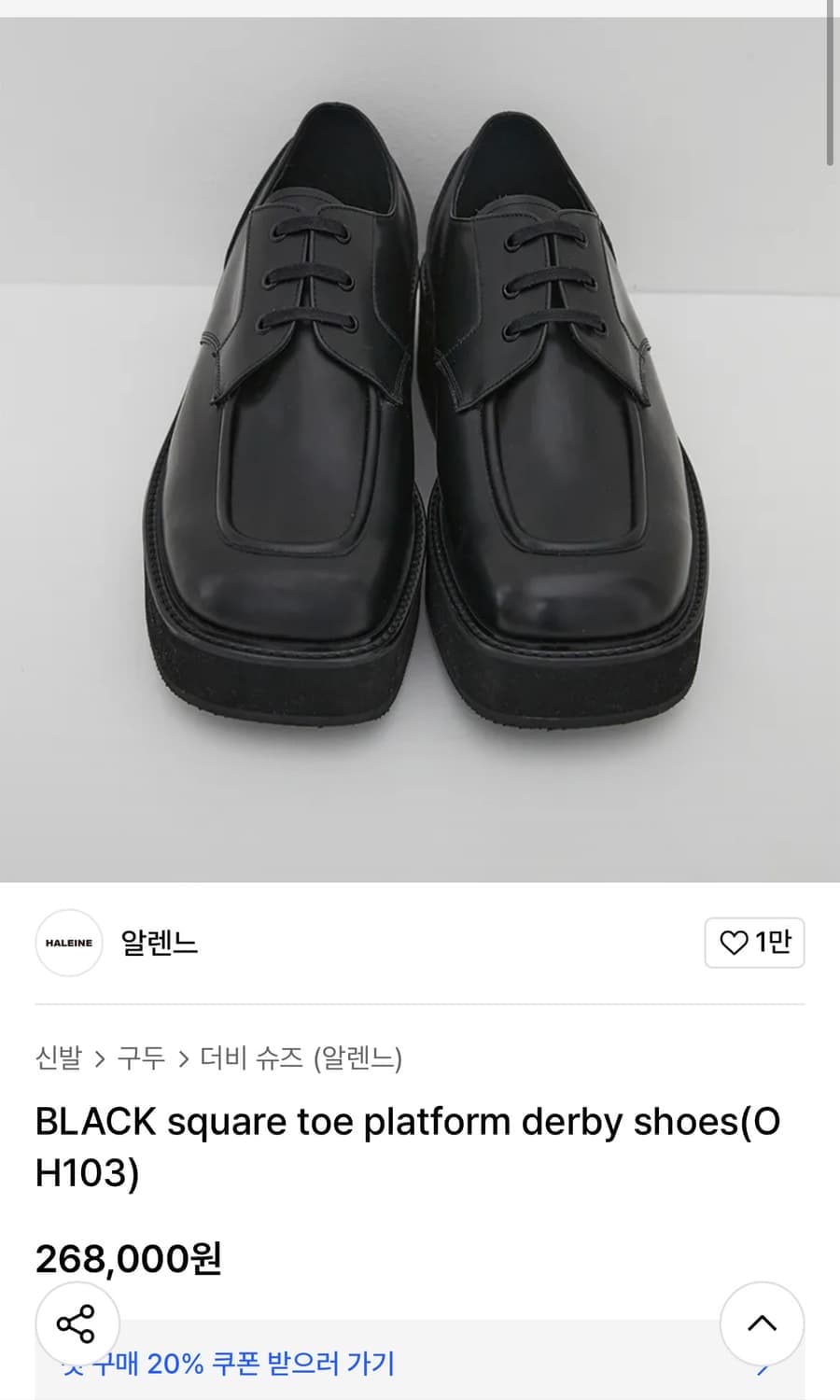This screenshot has height=1400, width=840.
Task: Open the brand page by clicking 알렌느
Action: tap(157, 944)
